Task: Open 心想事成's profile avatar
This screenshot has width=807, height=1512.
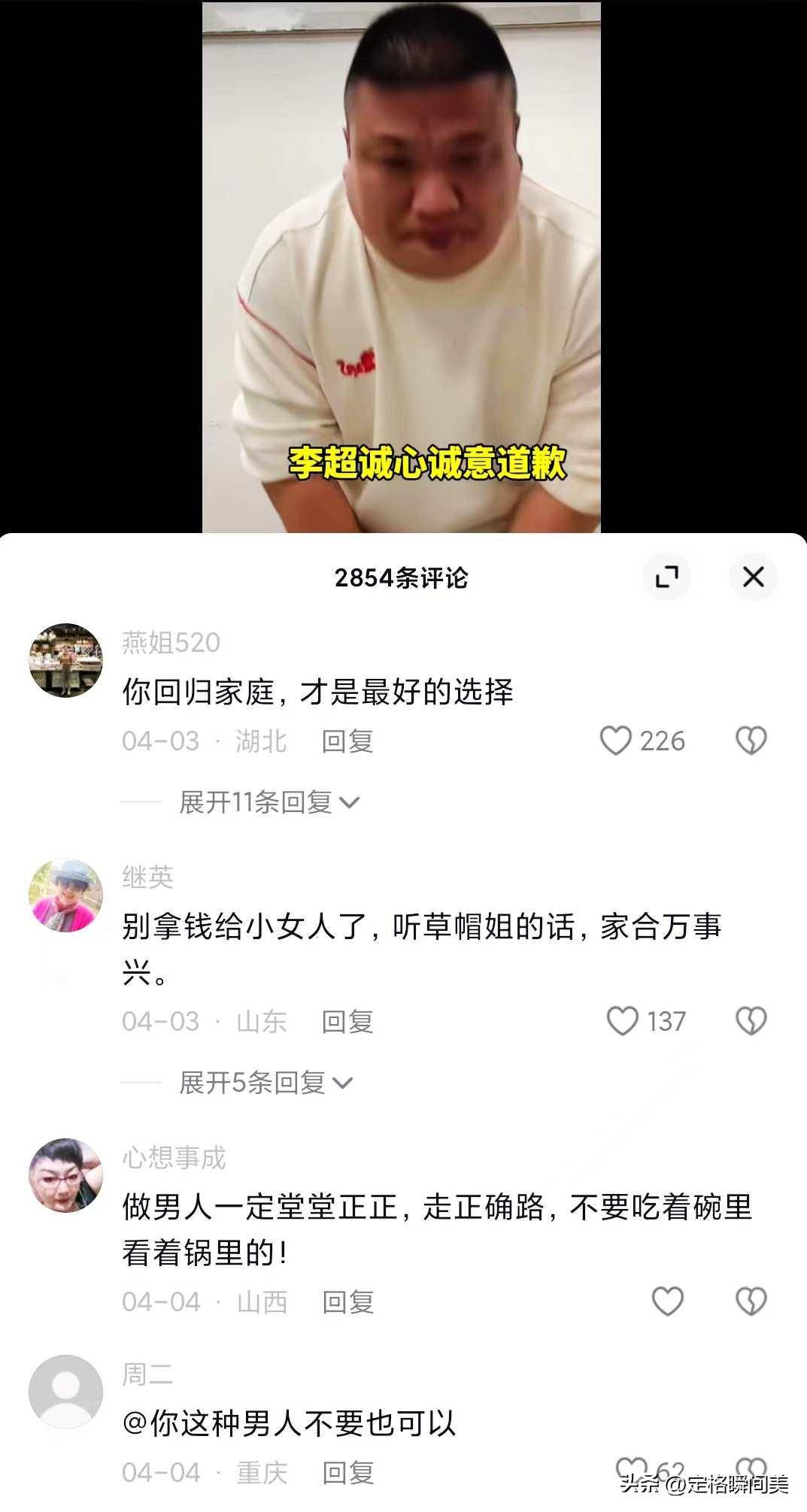Action: tap(65, 1175)
